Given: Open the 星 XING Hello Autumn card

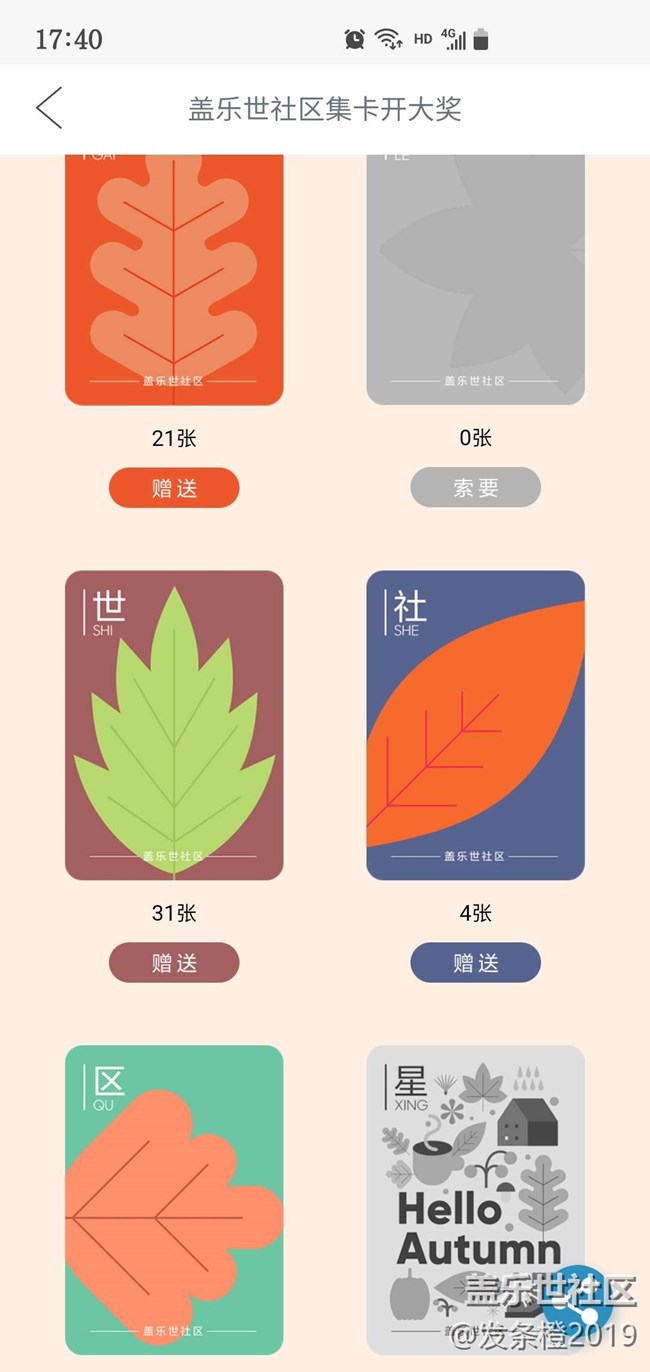Looking at the screenshot, I should 476,1200.
